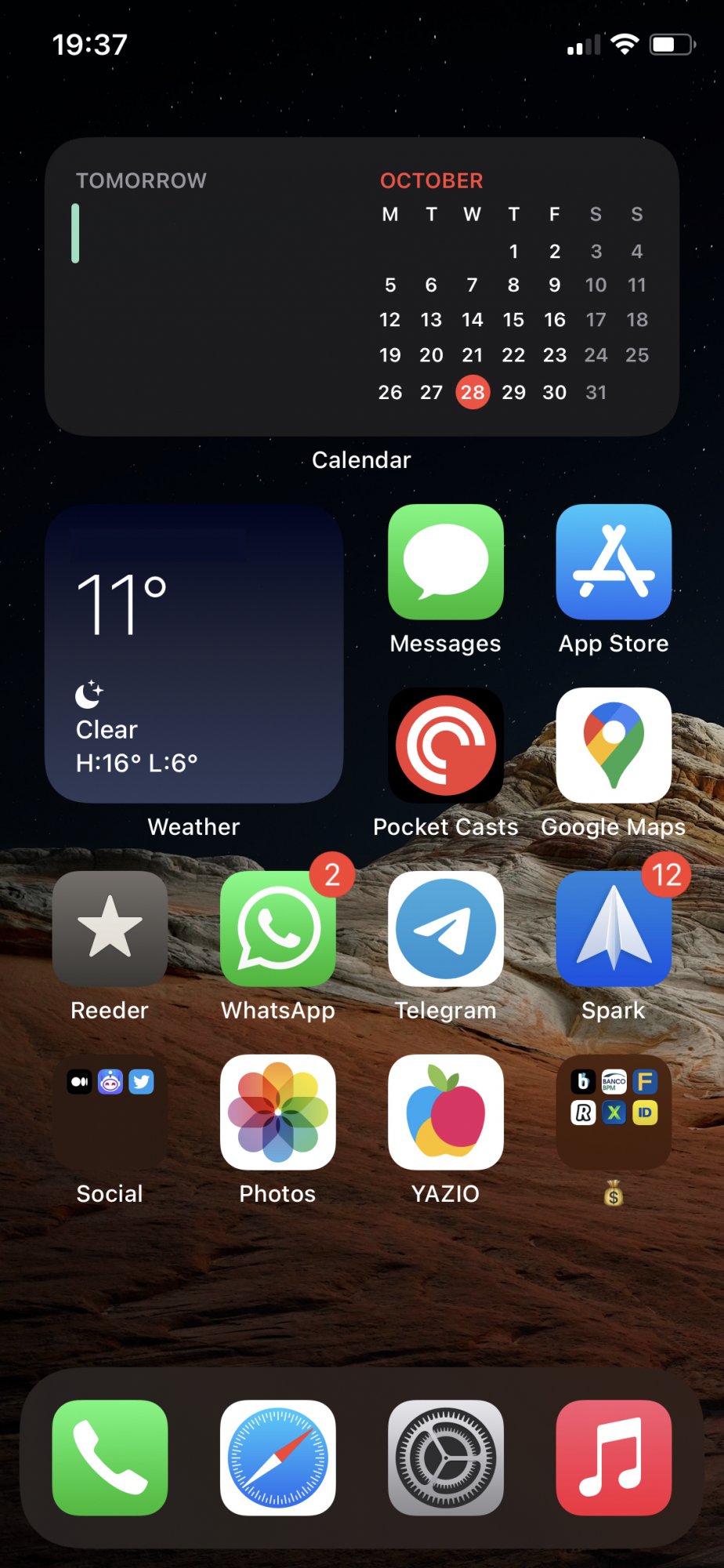Open the Calendar widget

(x=361, y=287)
